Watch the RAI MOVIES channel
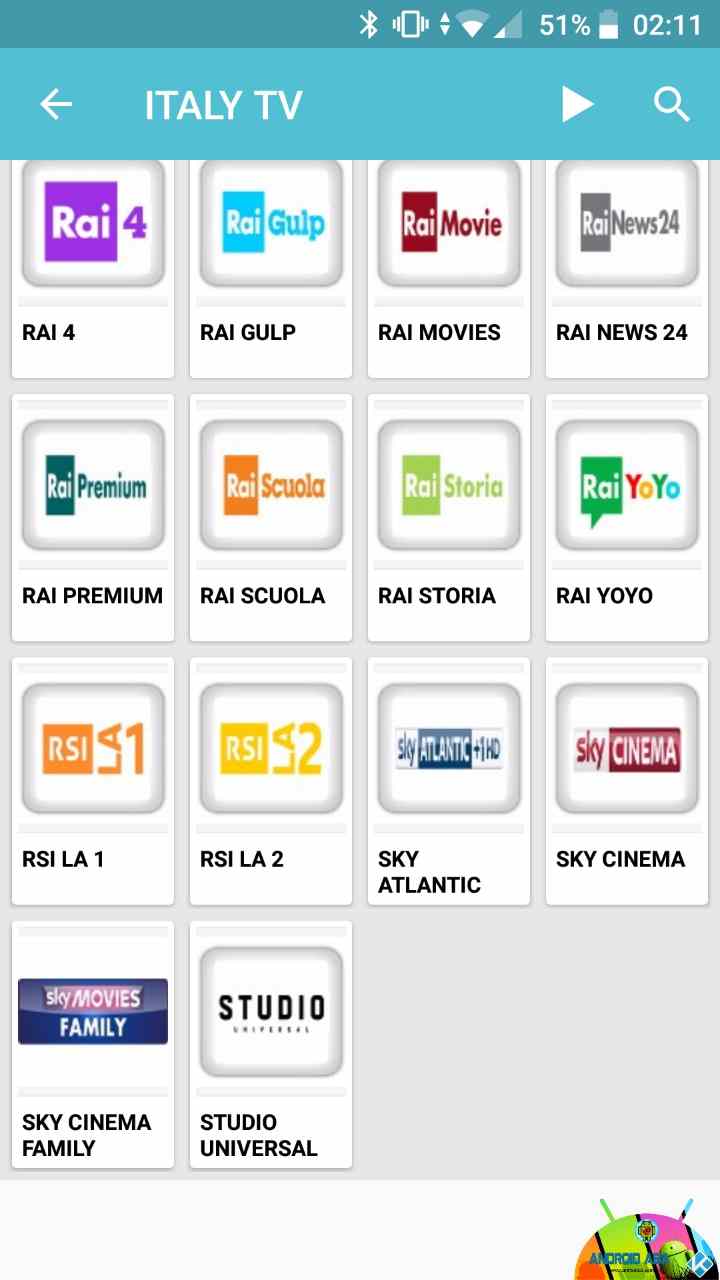Screen dimensions: 720x1280 tap(449, 268)
